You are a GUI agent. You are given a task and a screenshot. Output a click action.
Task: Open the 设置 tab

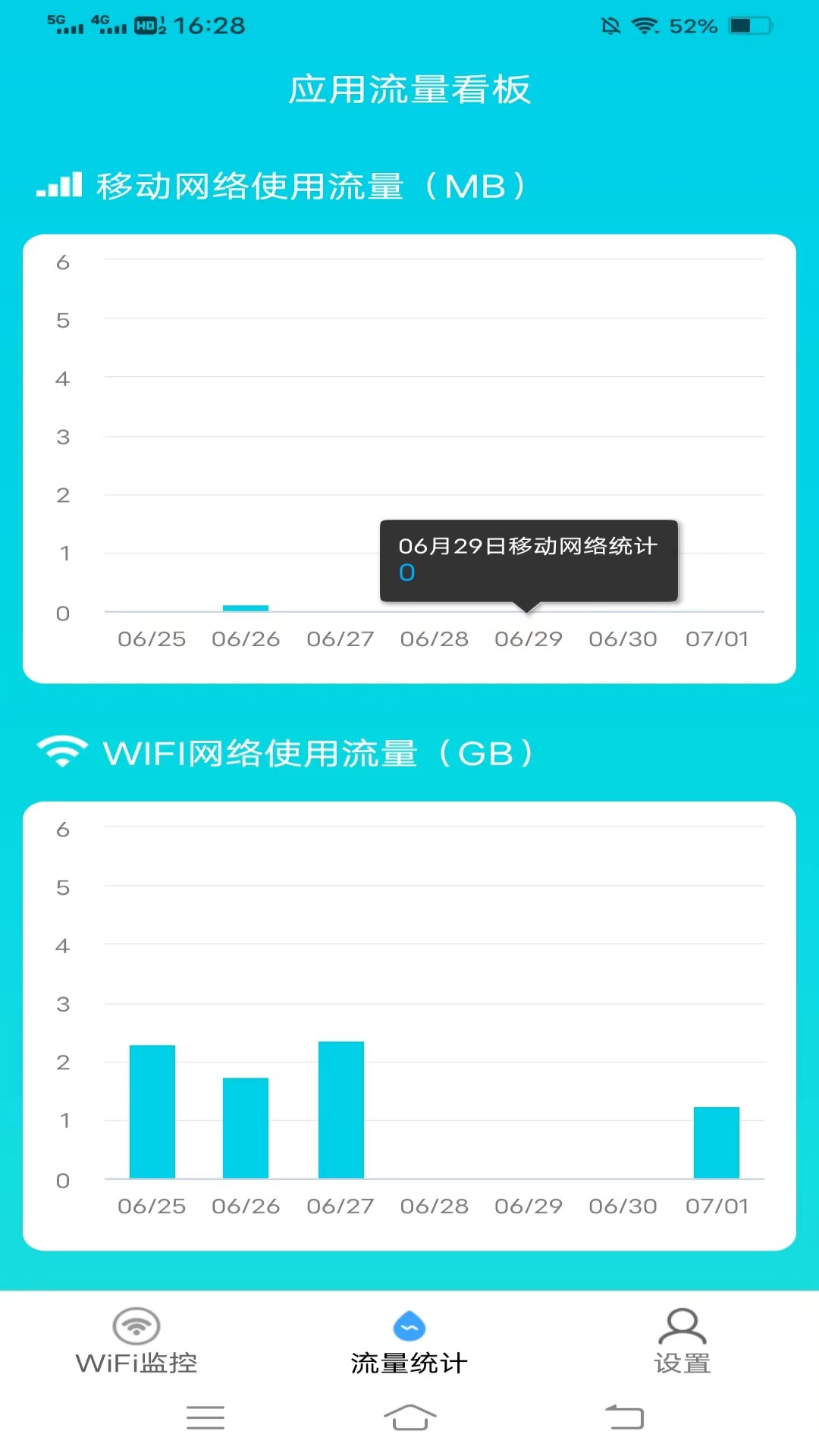pyautogui.click(x=682, y=1341)
